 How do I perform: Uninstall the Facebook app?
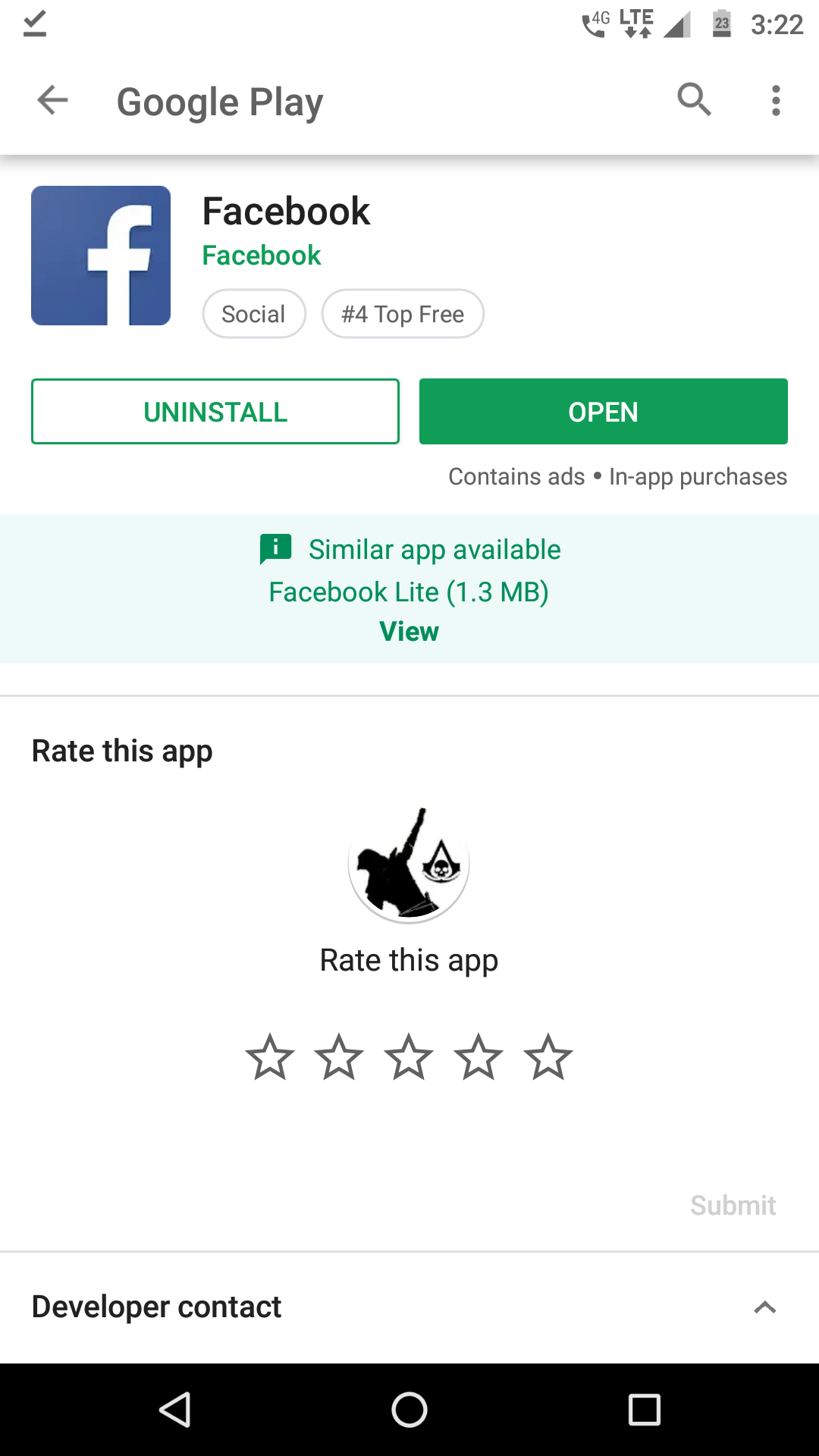(215, 412)
